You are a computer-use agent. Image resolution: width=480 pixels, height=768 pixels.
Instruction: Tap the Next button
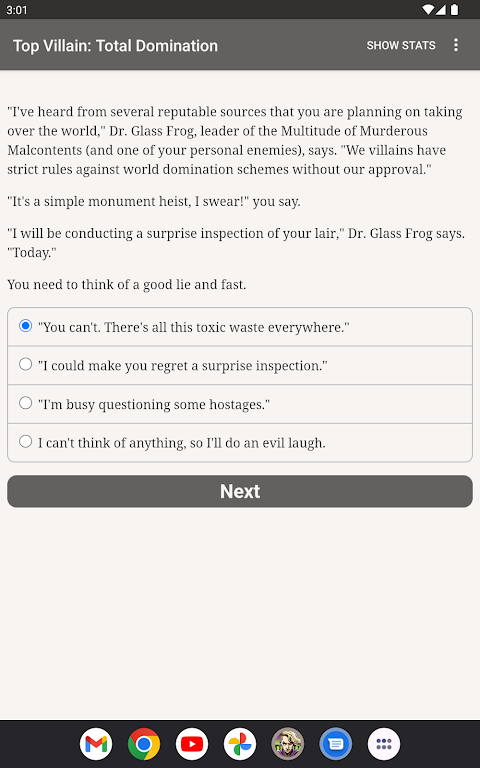240,491
